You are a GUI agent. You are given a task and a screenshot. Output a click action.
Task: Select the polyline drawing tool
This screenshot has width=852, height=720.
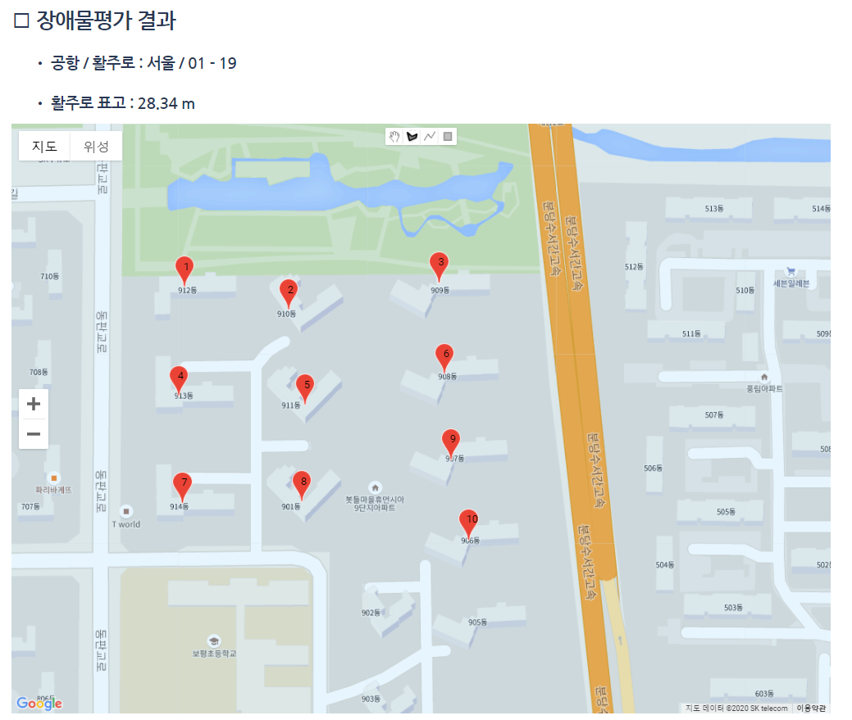point(429,136)
